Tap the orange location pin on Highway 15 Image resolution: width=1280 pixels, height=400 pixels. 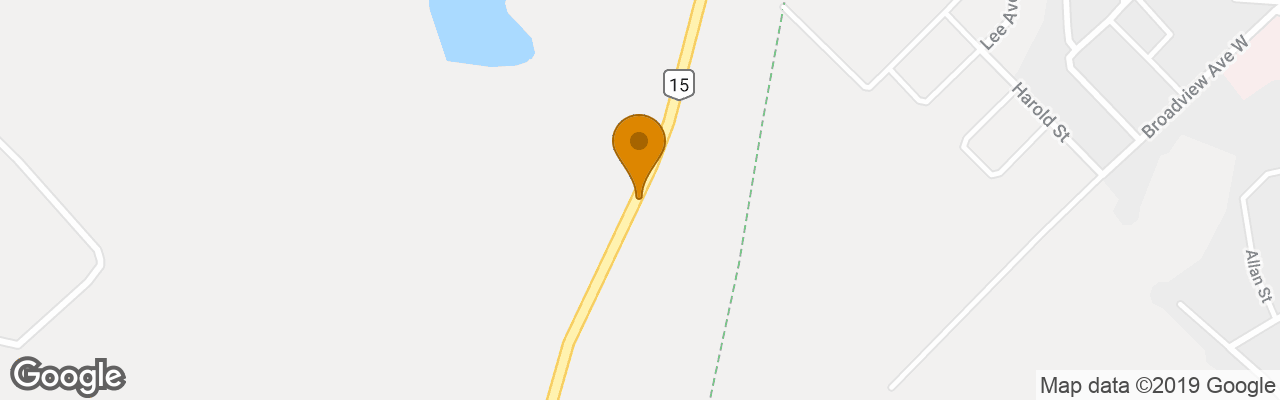pyautogui.click(x=638, y=147)
